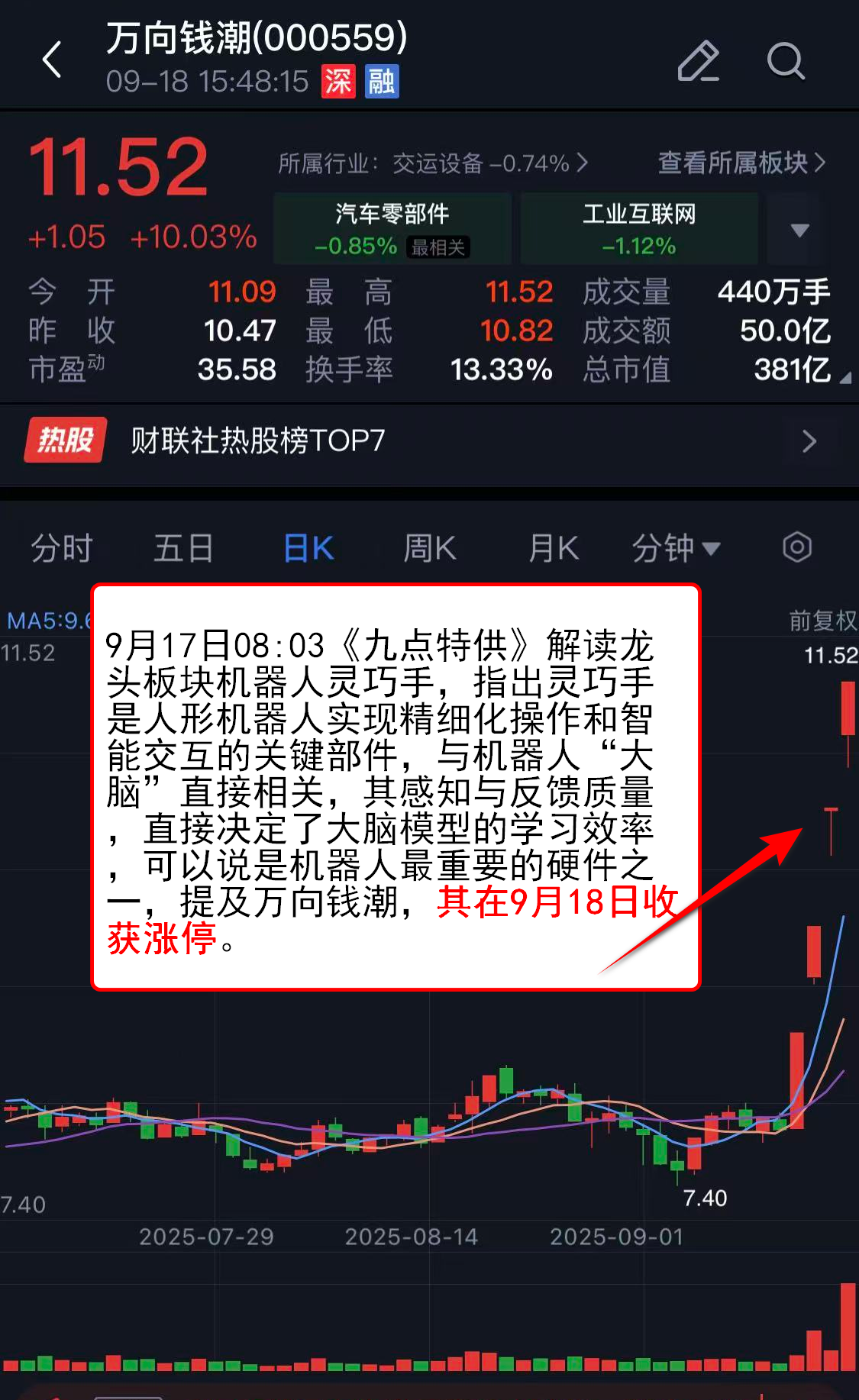Tap the pencil edit icon
The image size is (859, 1400).
(x=698, y=61)
